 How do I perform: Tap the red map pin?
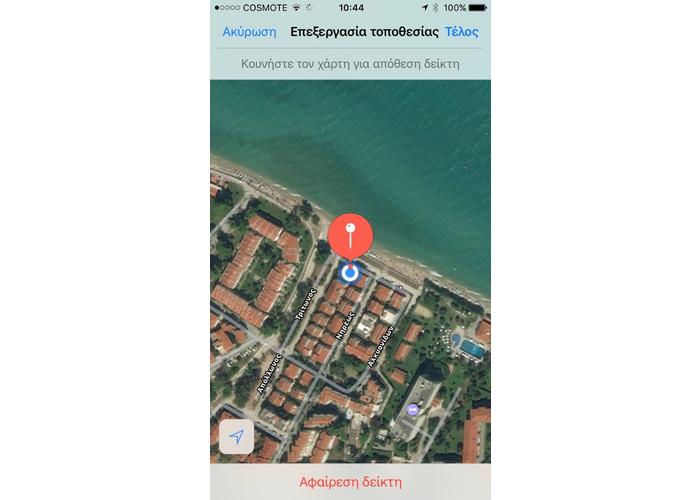pyautogui.click(x=350, y=236)
